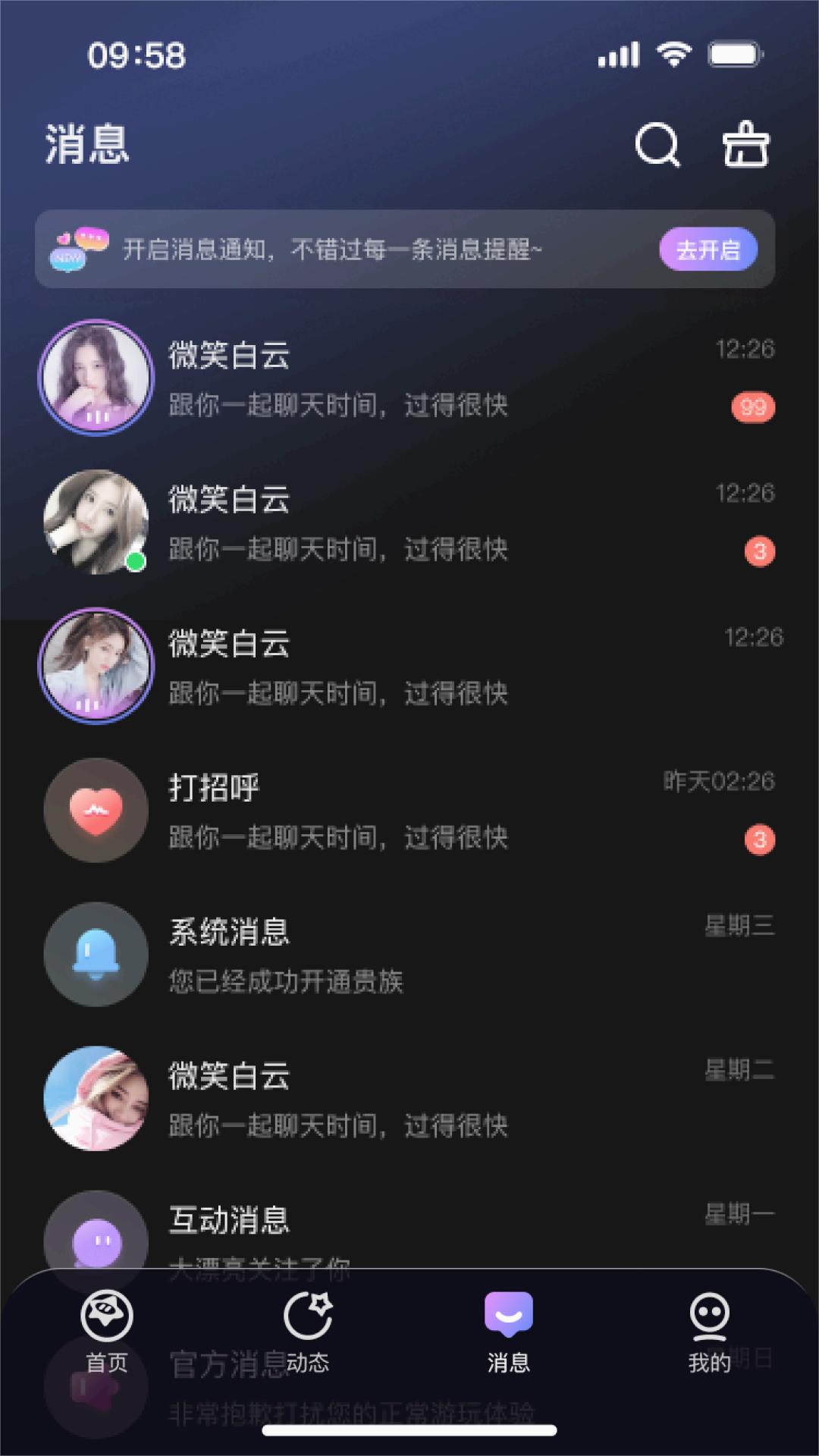
Task: Click the clear messages broom icon
Action: tap(747, 145)
